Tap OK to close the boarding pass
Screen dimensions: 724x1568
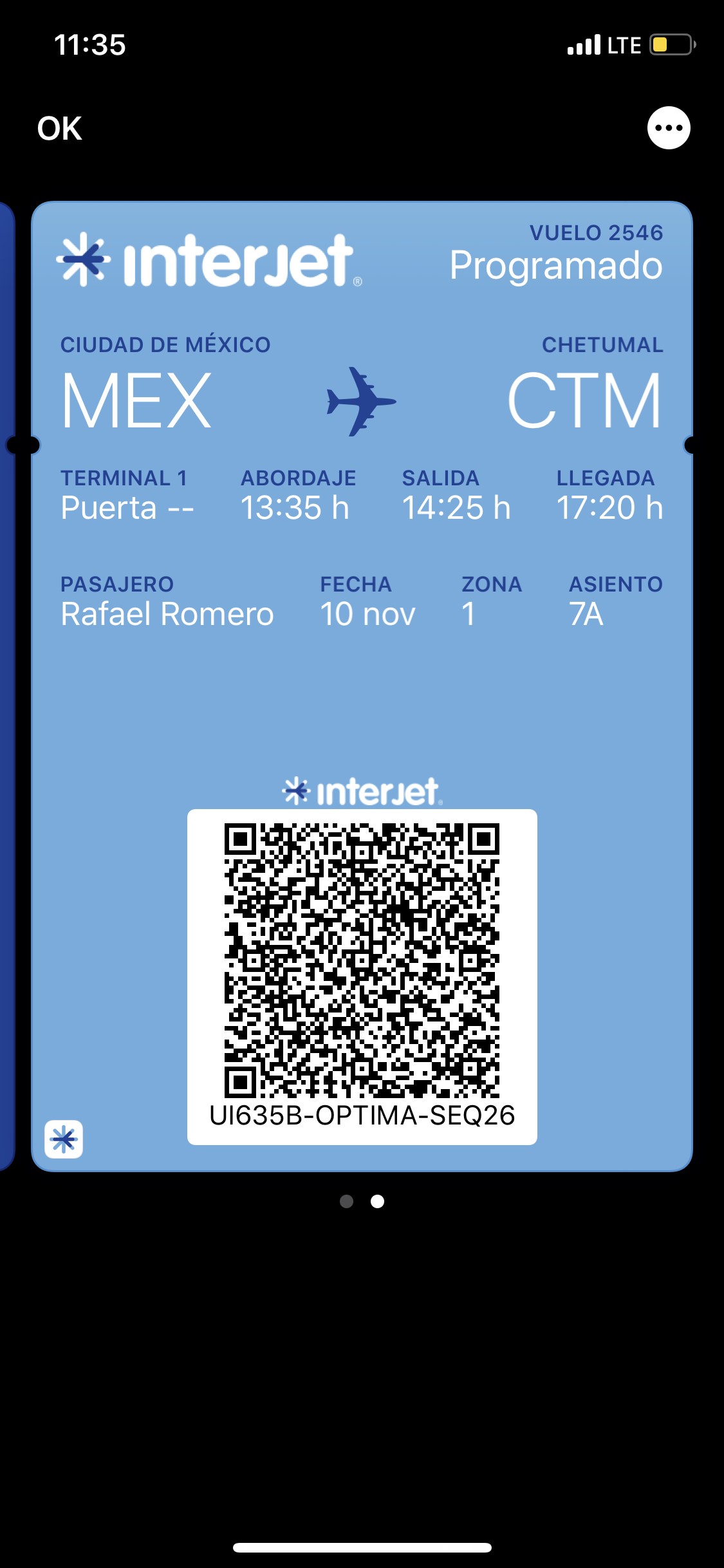60,128
